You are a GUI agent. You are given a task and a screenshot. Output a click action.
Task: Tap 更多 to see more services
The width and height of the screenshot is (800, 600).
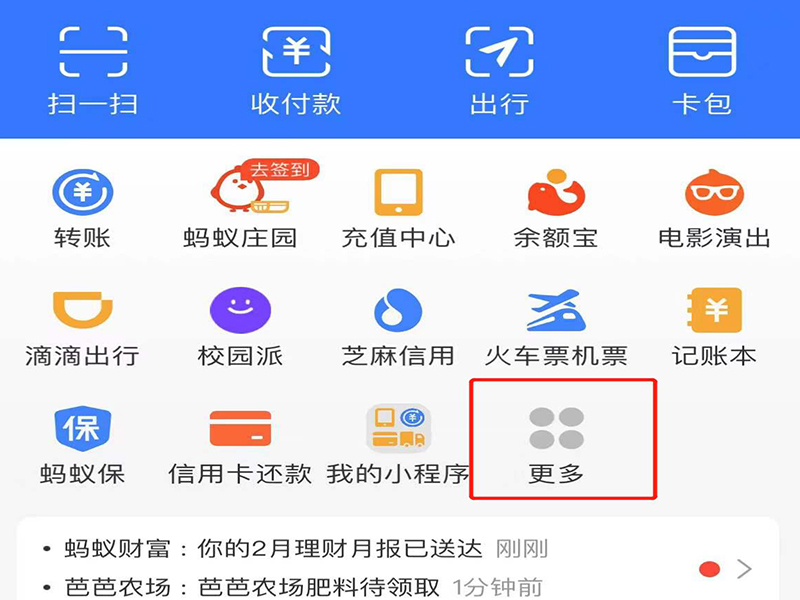(x=556, y=444)
